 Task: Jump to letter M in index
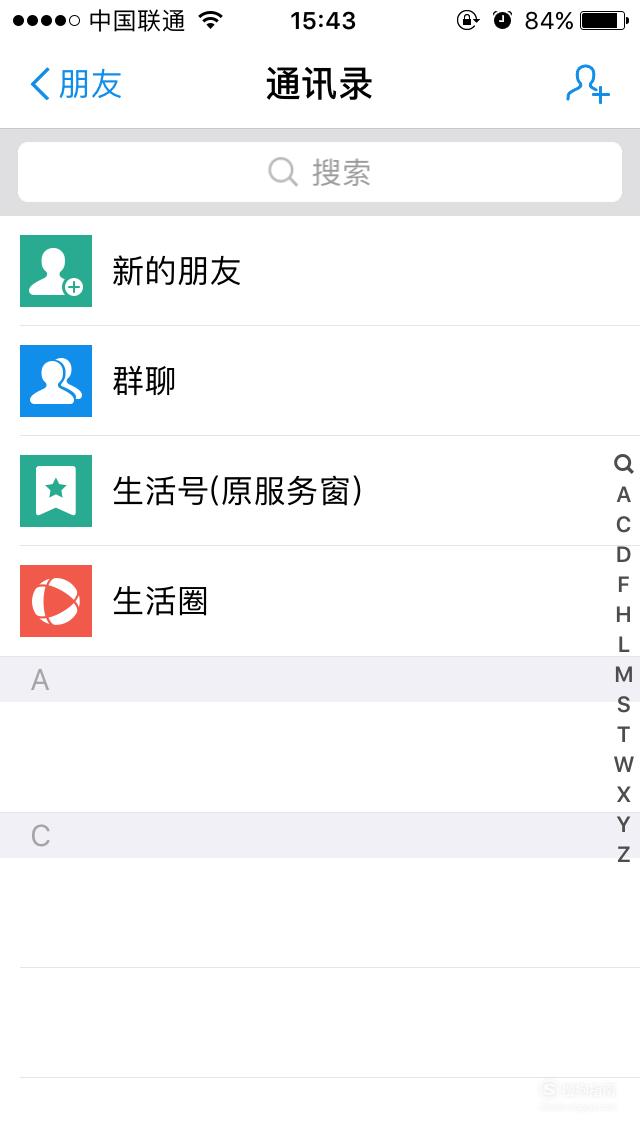[623, 674]
